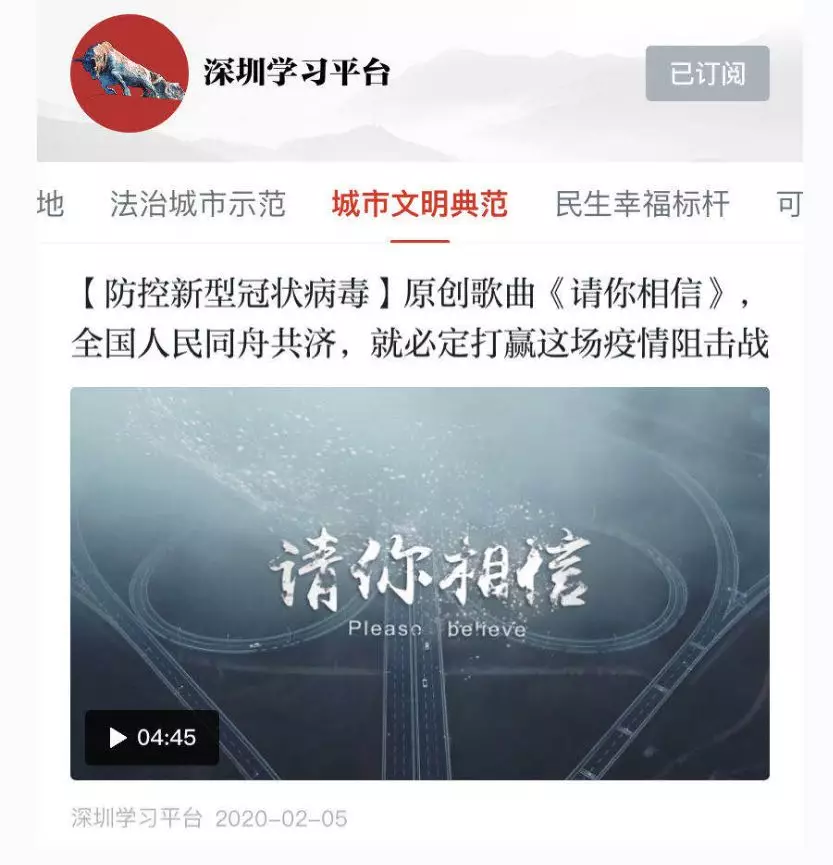Open the 民生幸福标杆 tab
The height and width of the screenshot is (865, 833).
[x=642, y=205]
